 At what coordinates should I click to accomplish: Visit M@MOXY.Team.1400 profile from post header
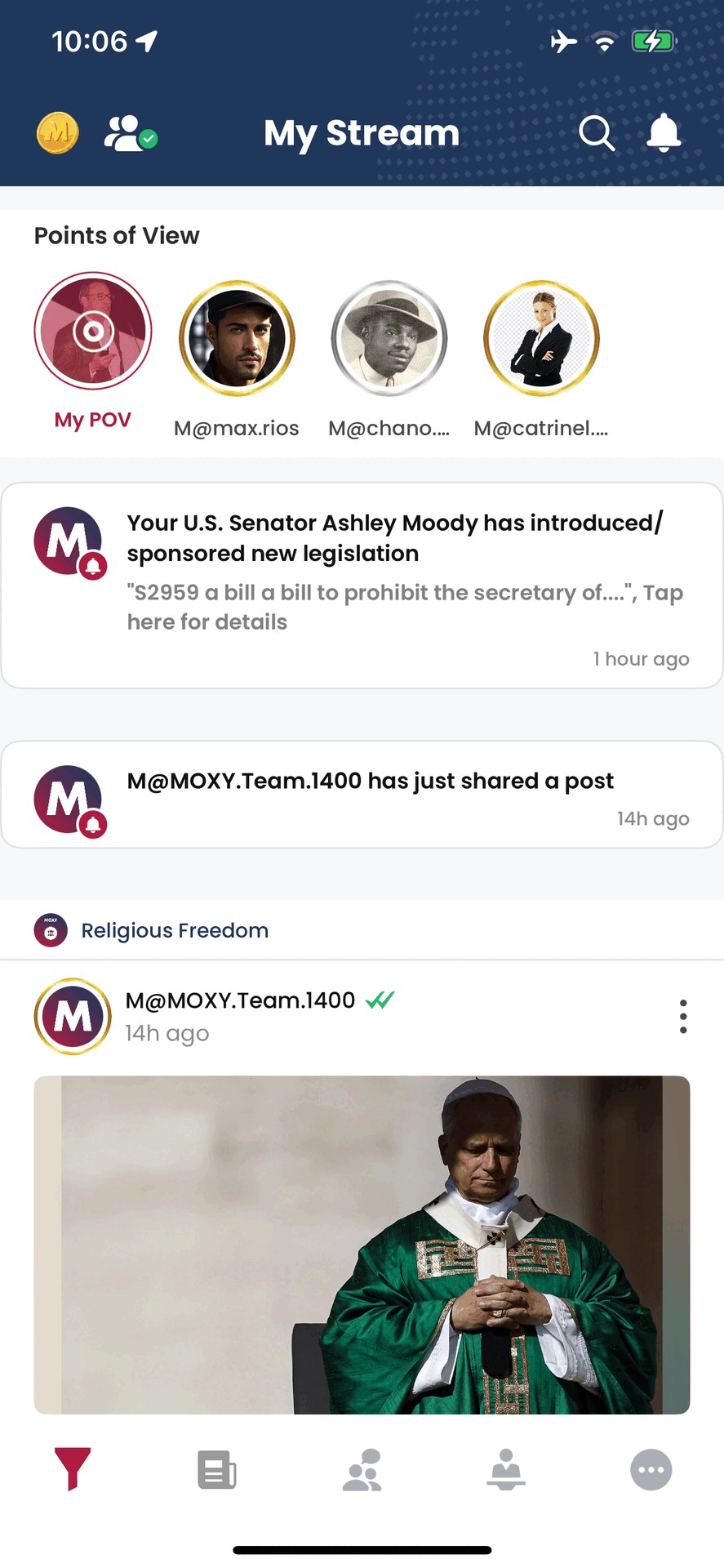(240, 1000)
